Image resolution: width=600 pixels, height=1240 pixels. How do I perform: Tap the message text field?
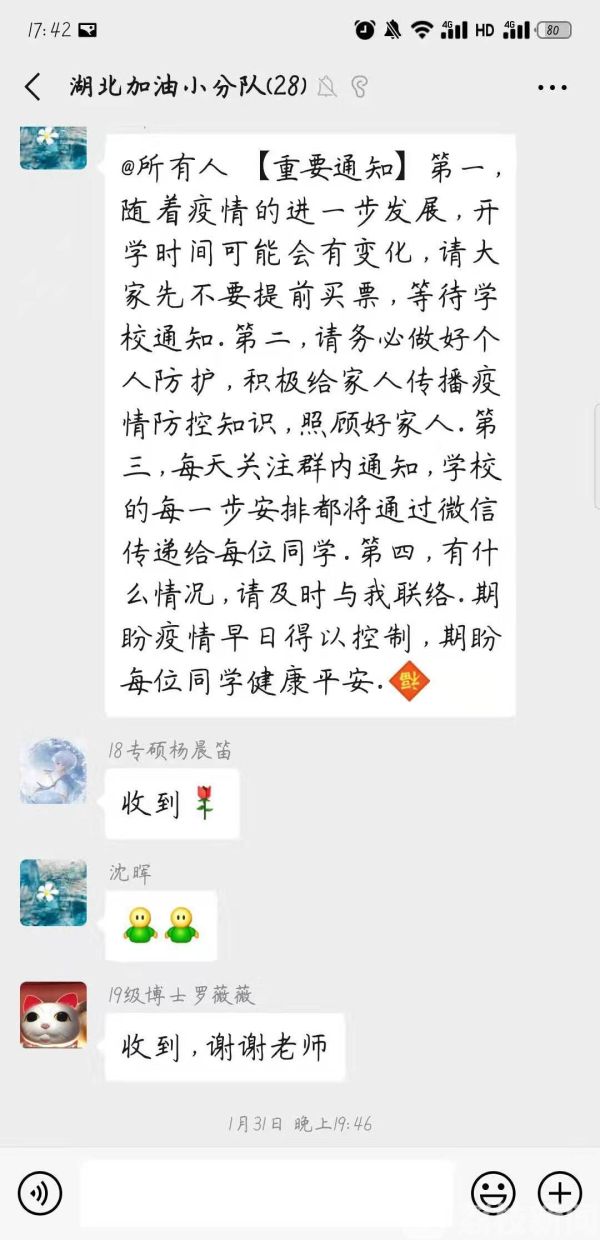pyautogui.click(x=266, y=1192)
